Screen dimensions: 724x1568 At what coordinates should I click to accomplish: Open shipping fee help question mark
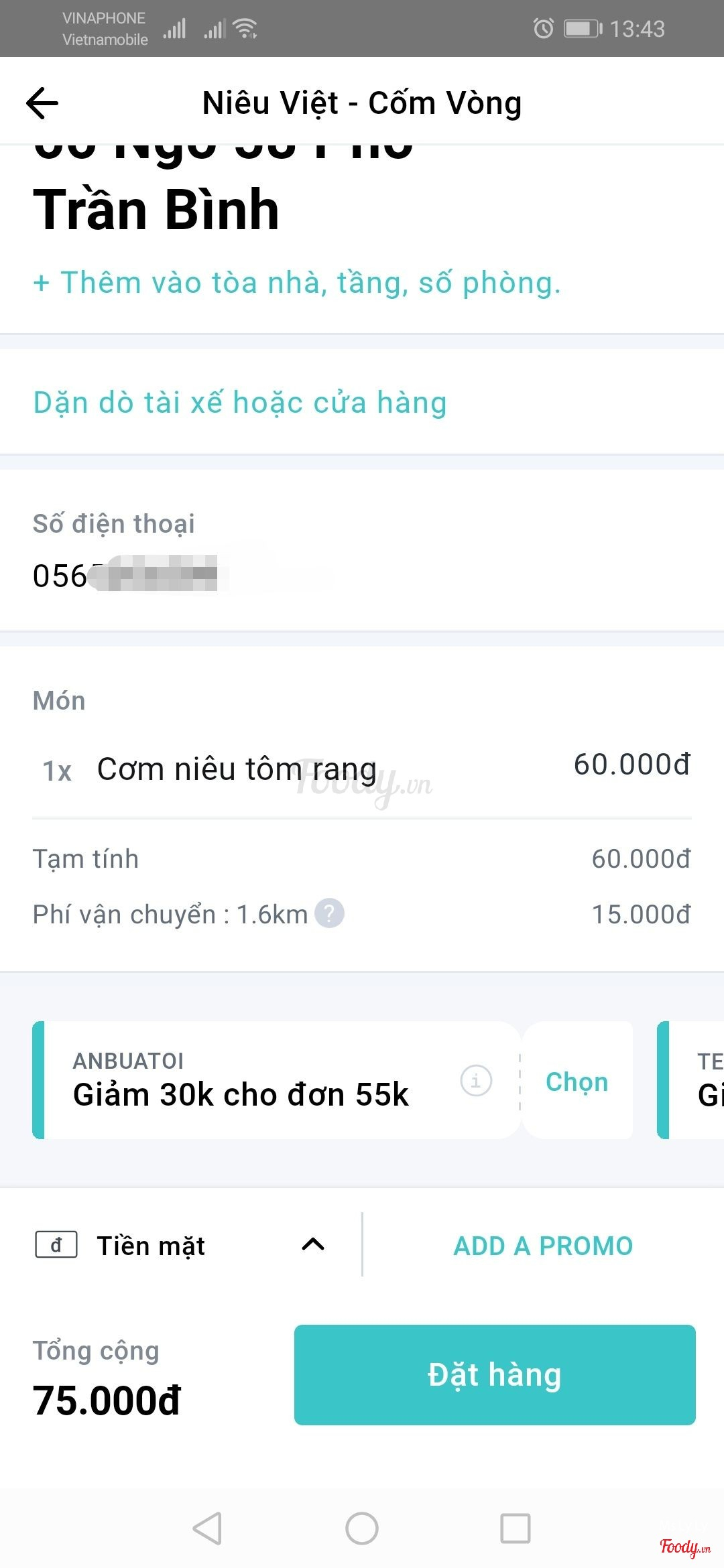pos(330,913)
